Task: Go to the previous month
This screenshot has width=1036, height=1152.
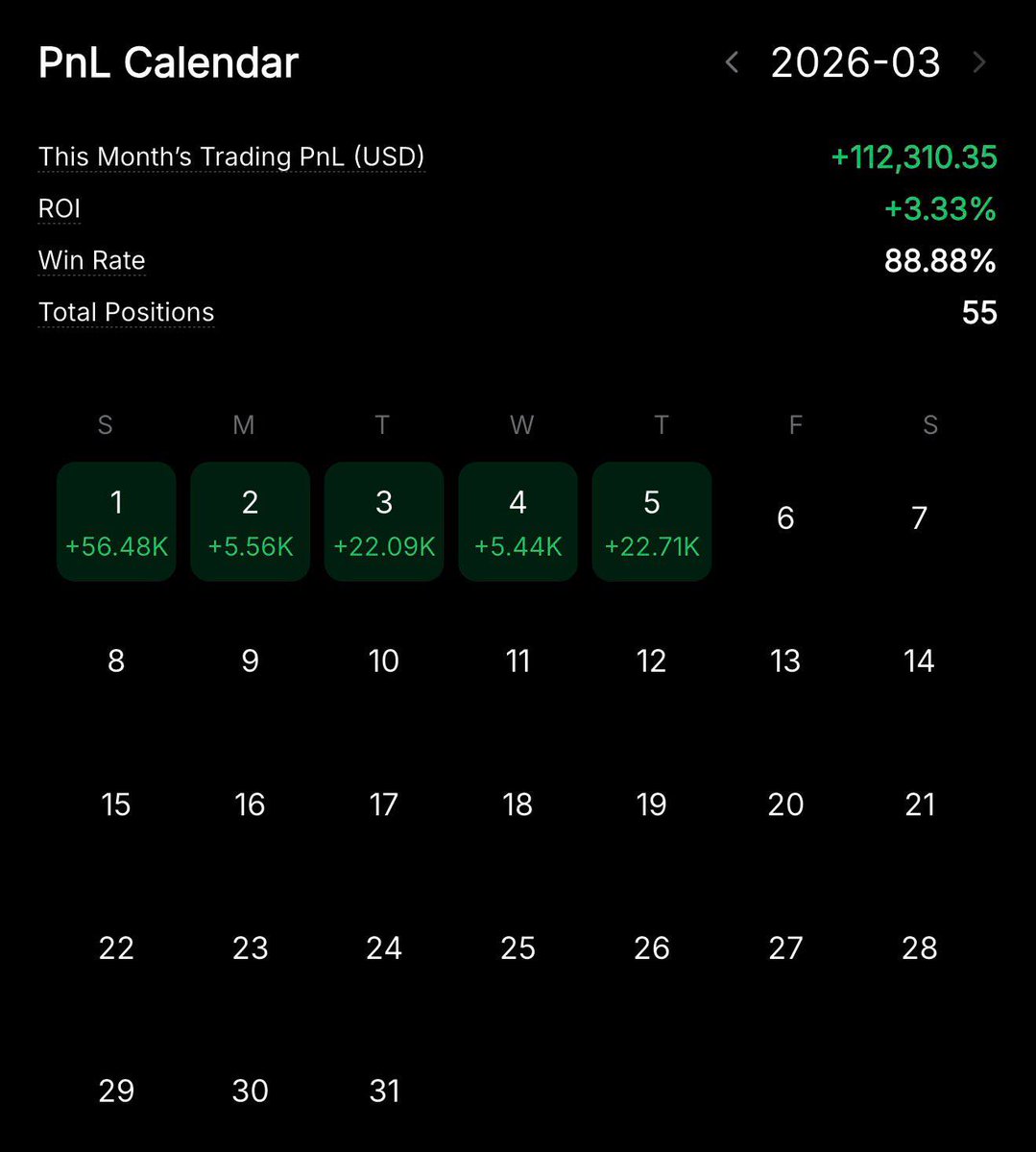Action: 733,63
